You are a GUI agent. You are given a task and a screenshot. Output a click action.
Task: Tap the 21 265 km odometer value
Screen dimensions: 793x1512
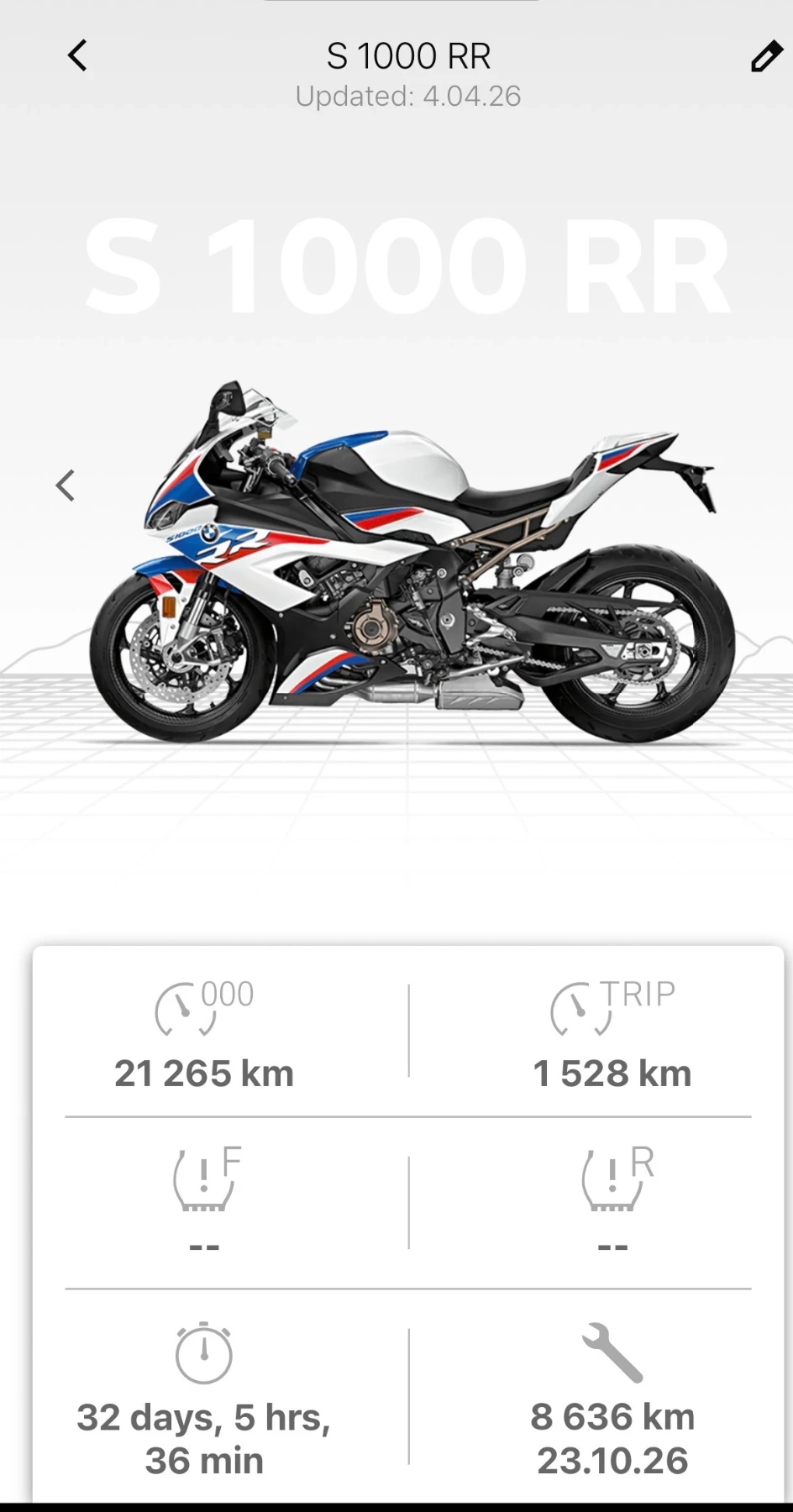point(204,1072)
